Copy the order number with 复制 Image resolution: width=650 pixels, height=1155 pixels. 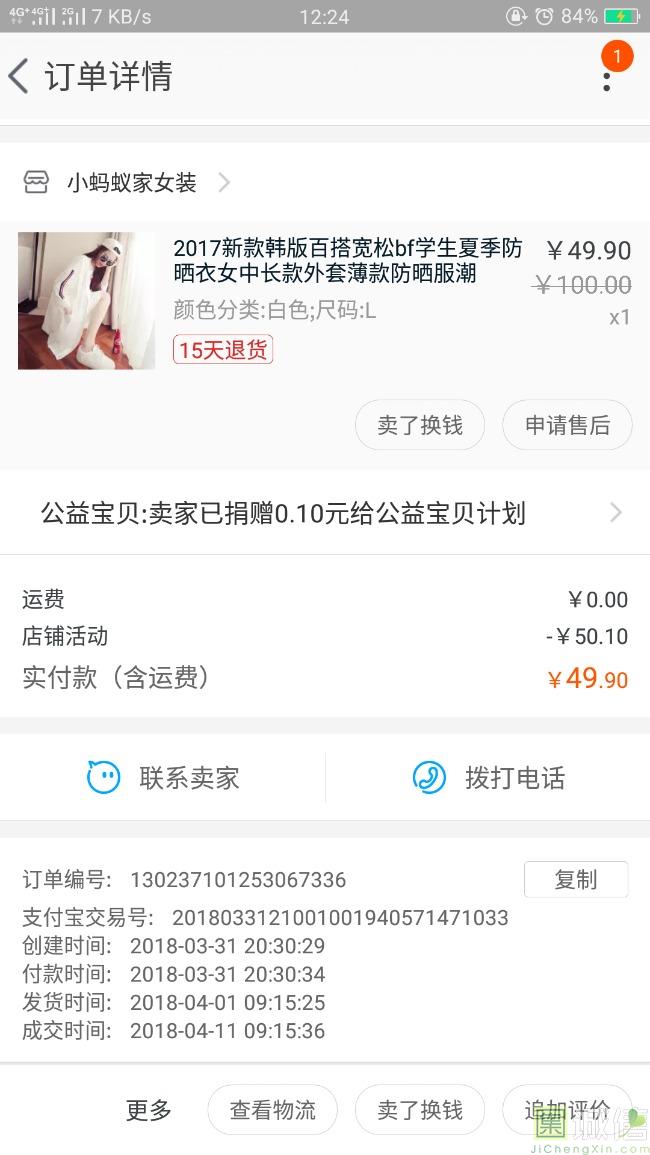pyautogui.click(x=575, y=879)
